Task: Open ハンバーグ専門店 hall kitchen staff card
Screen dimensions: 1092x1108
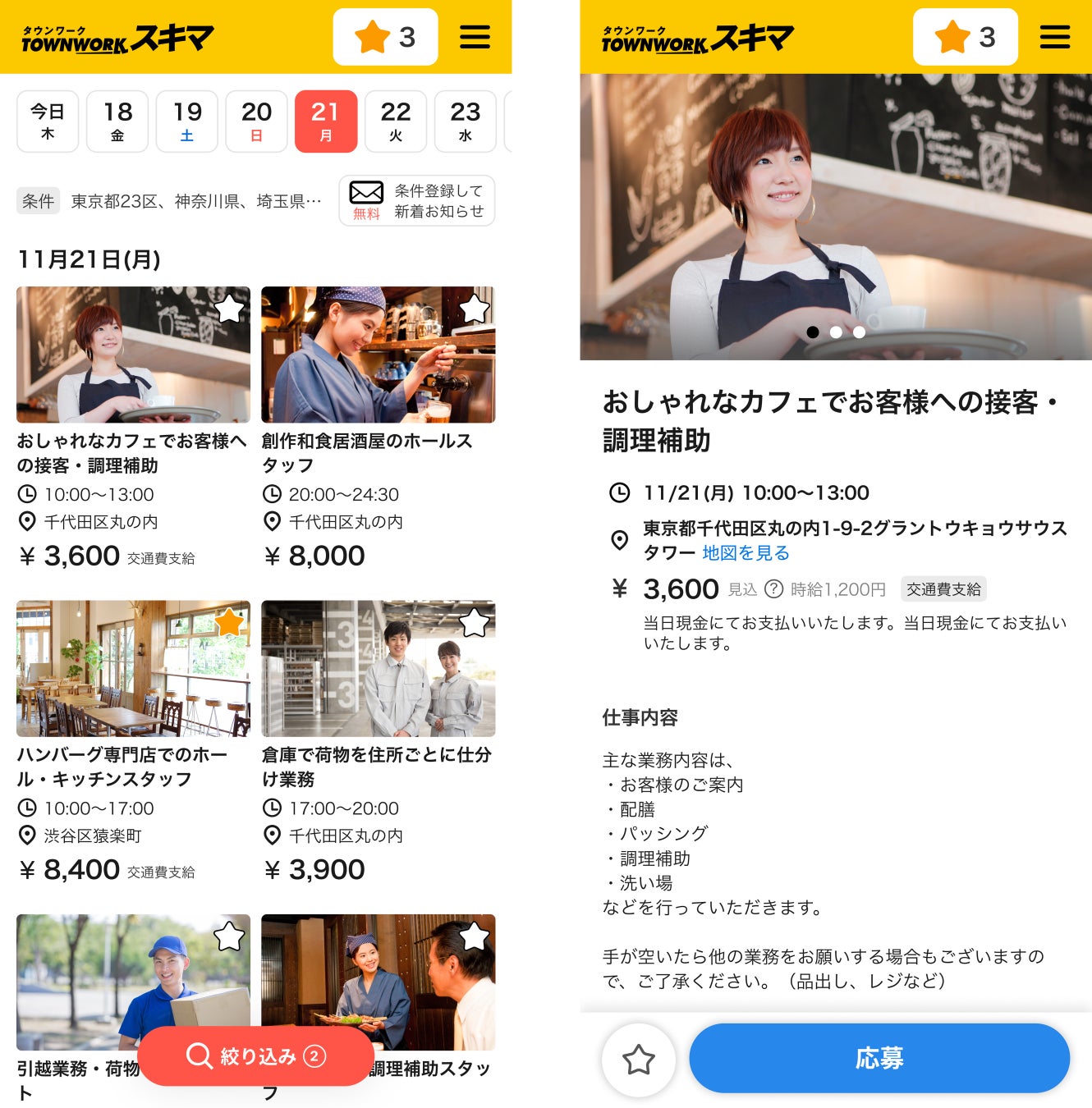Action: click(133, 739)
